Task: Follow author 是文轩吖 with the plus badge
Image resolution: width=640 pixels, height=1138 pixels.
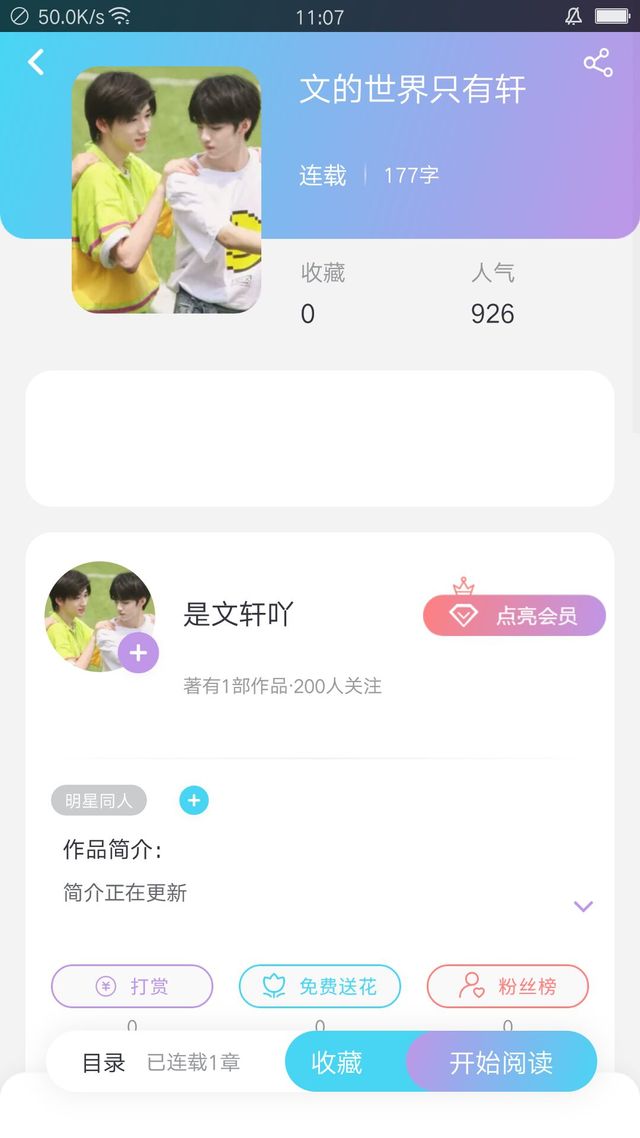Action: tap(138, 653)
